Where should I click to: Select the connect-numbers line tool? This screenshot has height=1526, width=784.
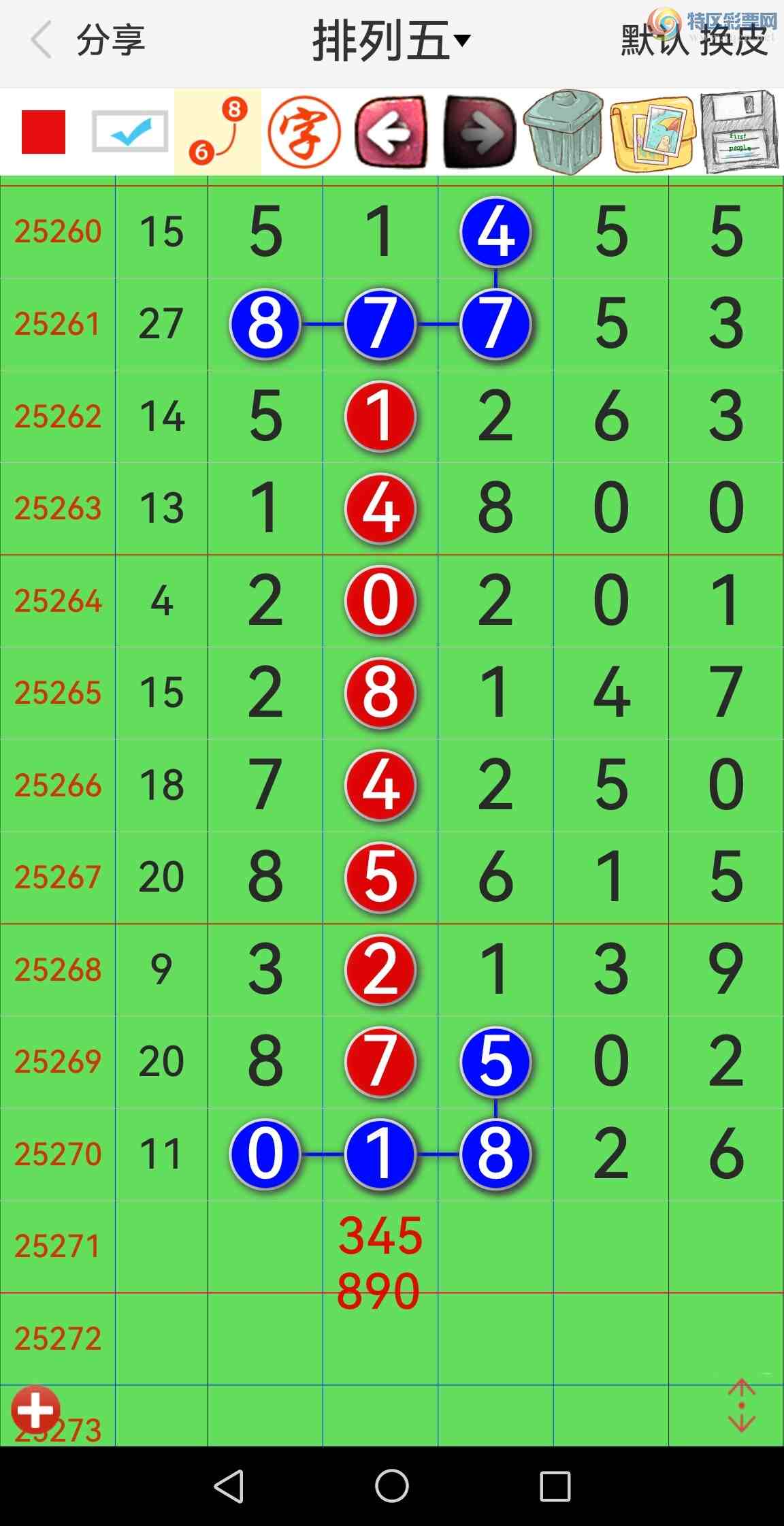coord(218,132)
